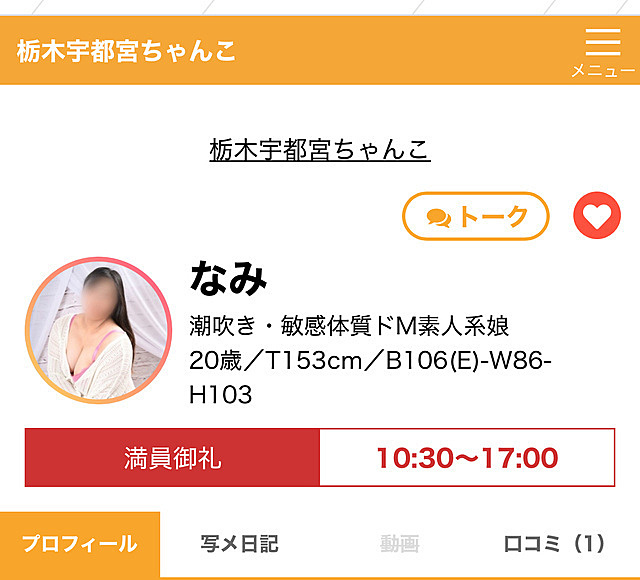640x580 pixels.
Task: Show the 口コミ（1） reviews tab
Action: tap(554, 545)
